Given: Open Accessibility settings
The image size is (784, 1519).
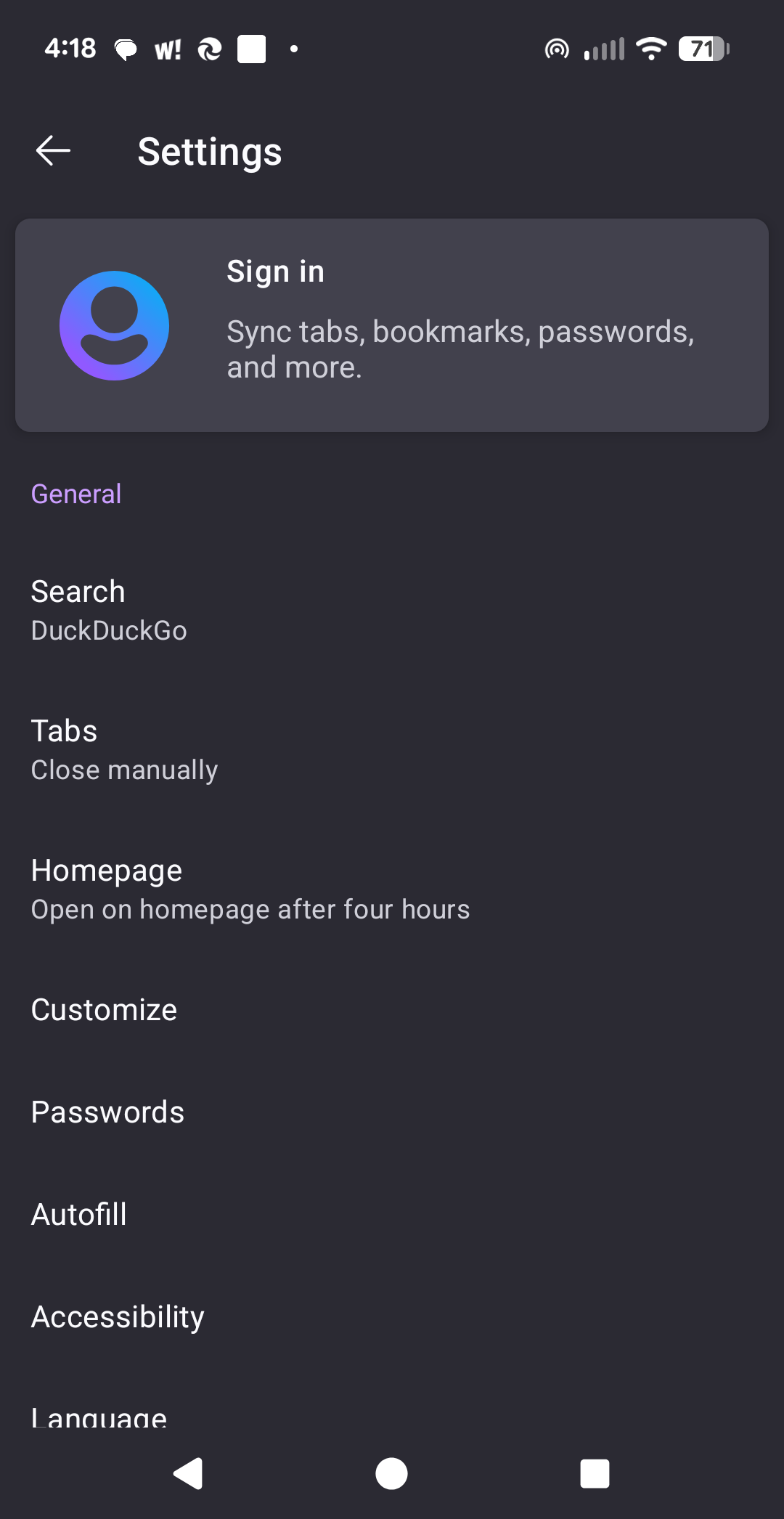Looking at the screenshot, I should 118,1316.
